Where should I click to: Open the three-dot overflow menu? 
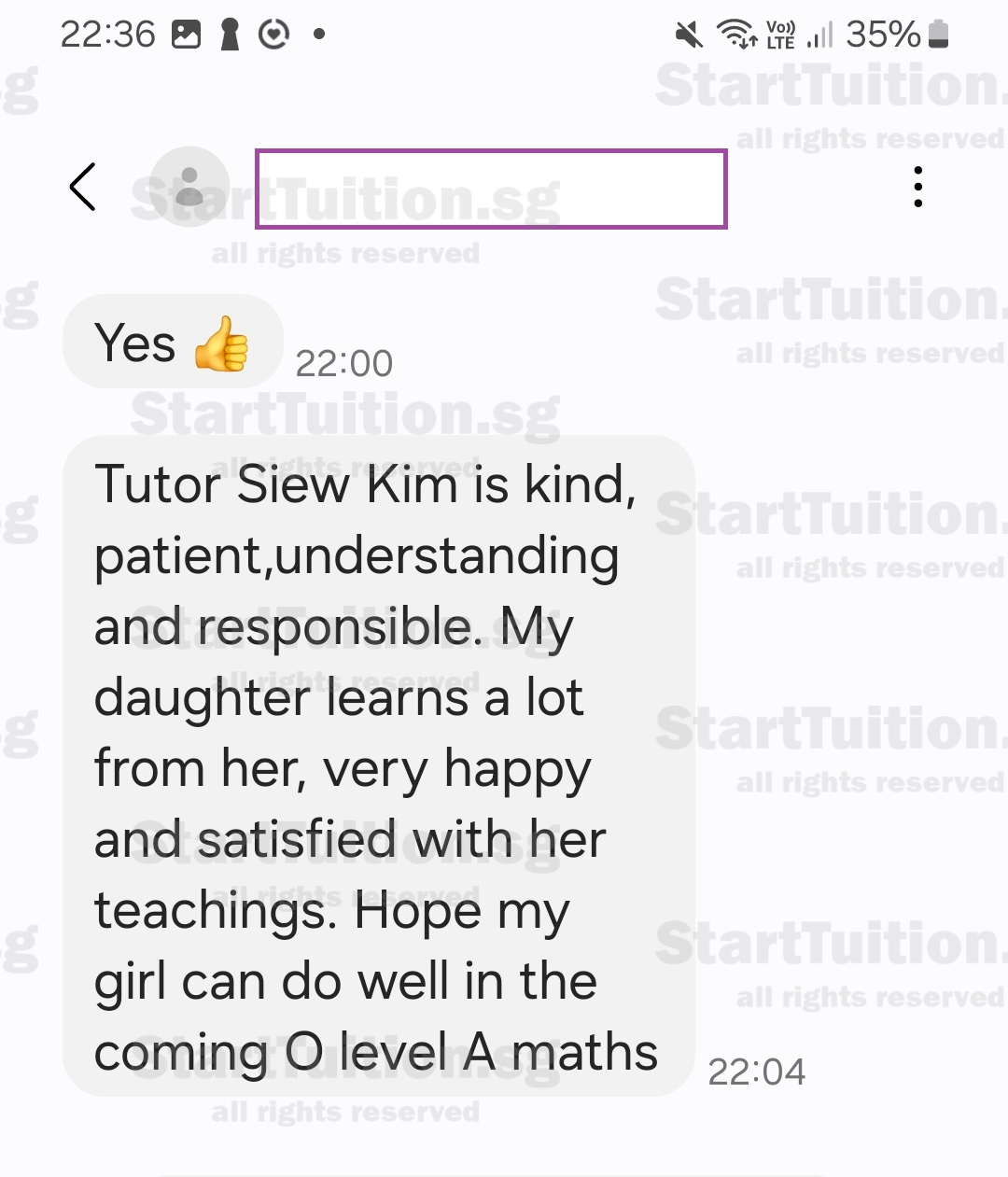[917, 187]
